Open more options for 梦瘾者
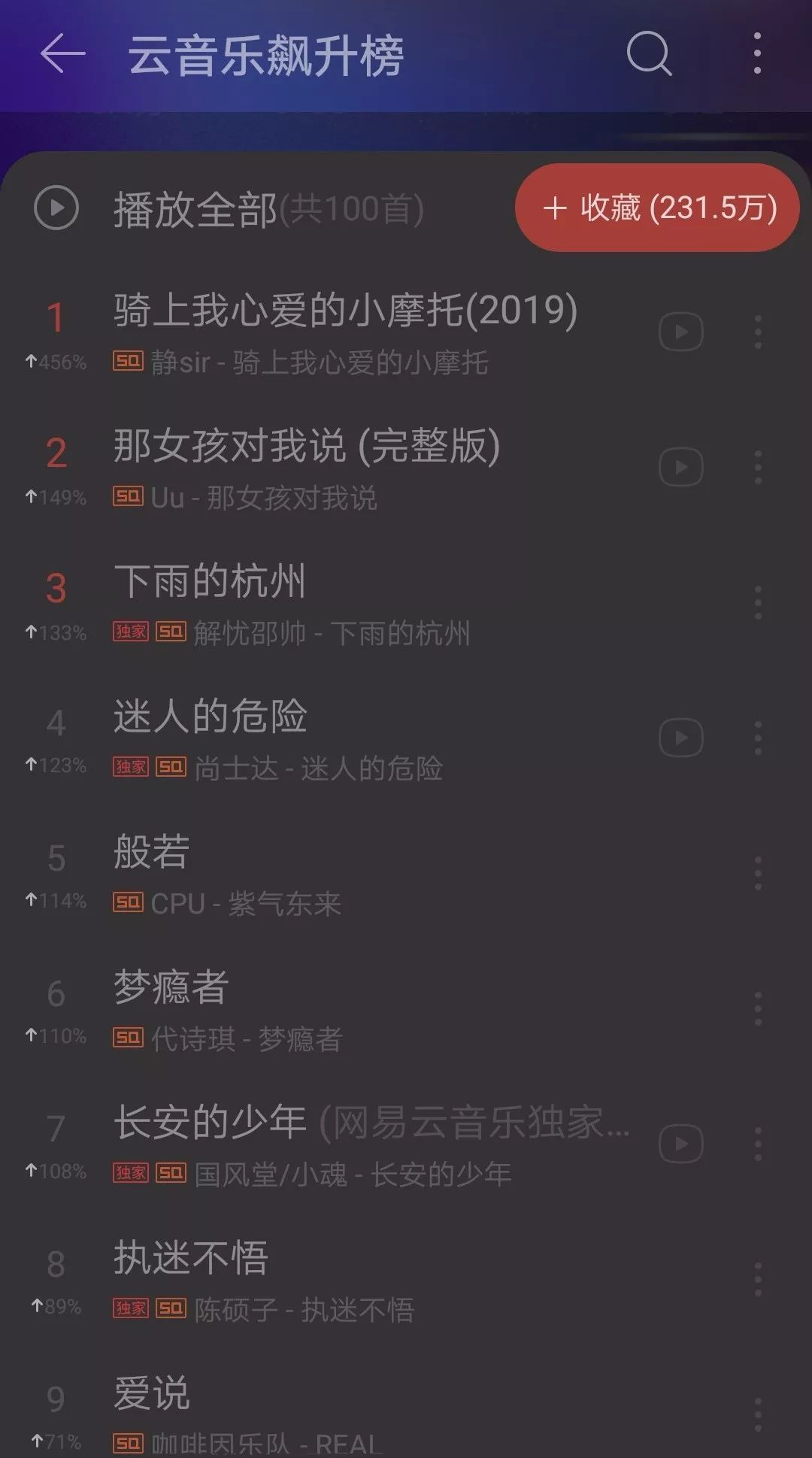812x1458 pixels. pos(757,1008)
